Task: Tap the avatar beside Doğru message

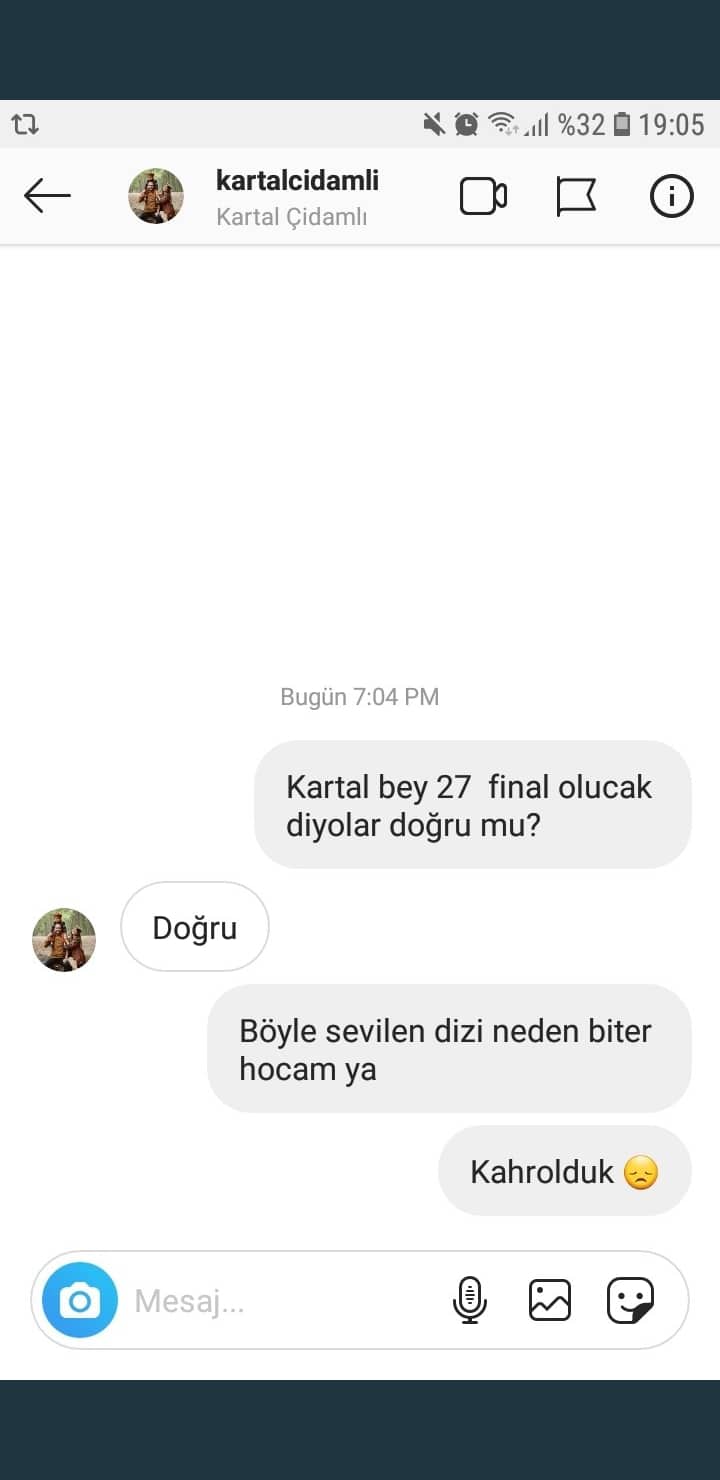Action: (64, 939)
